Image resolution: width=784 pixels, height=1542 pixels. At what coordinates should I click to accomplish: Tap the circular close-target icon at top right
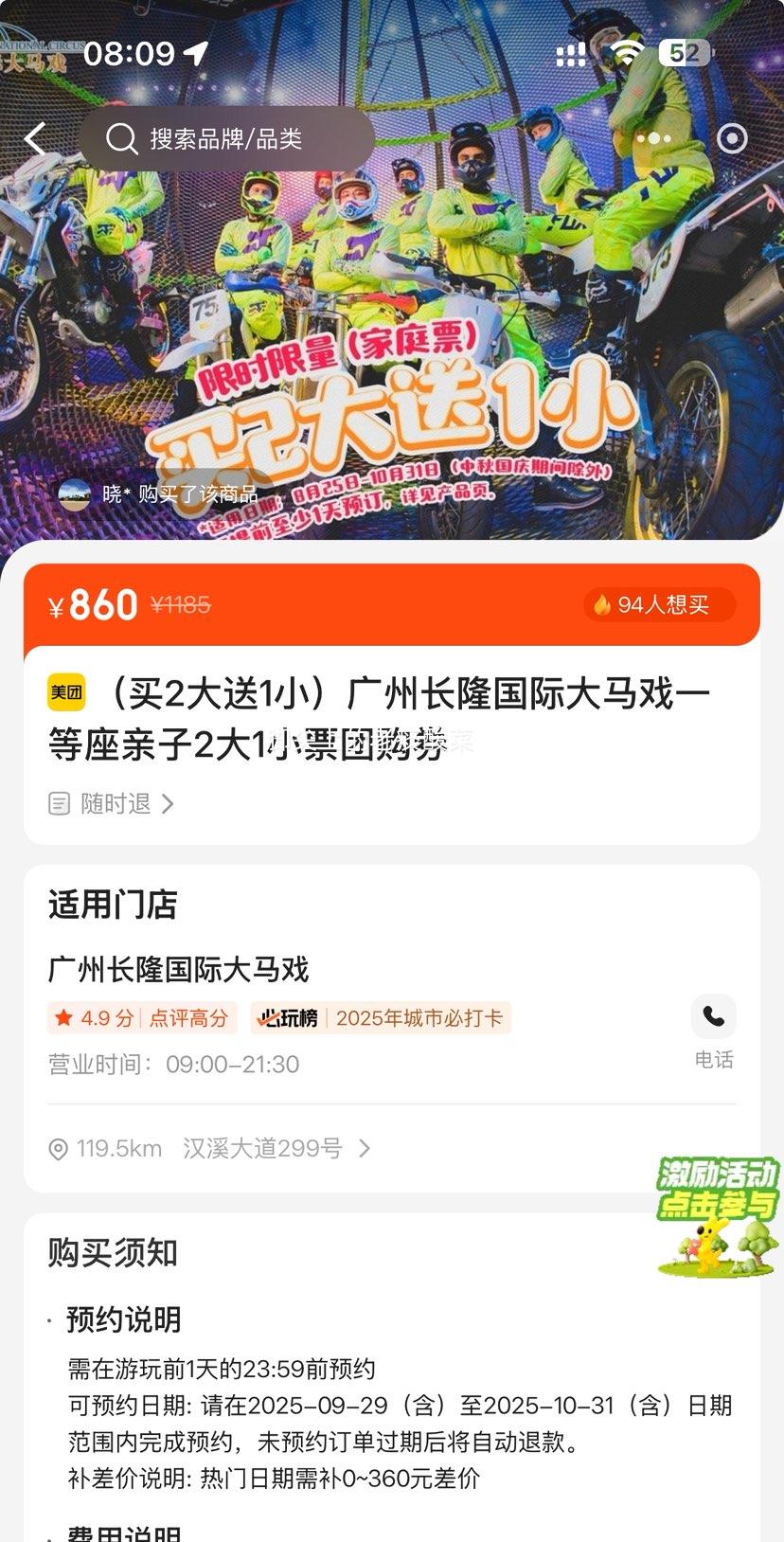pos(732,139)
